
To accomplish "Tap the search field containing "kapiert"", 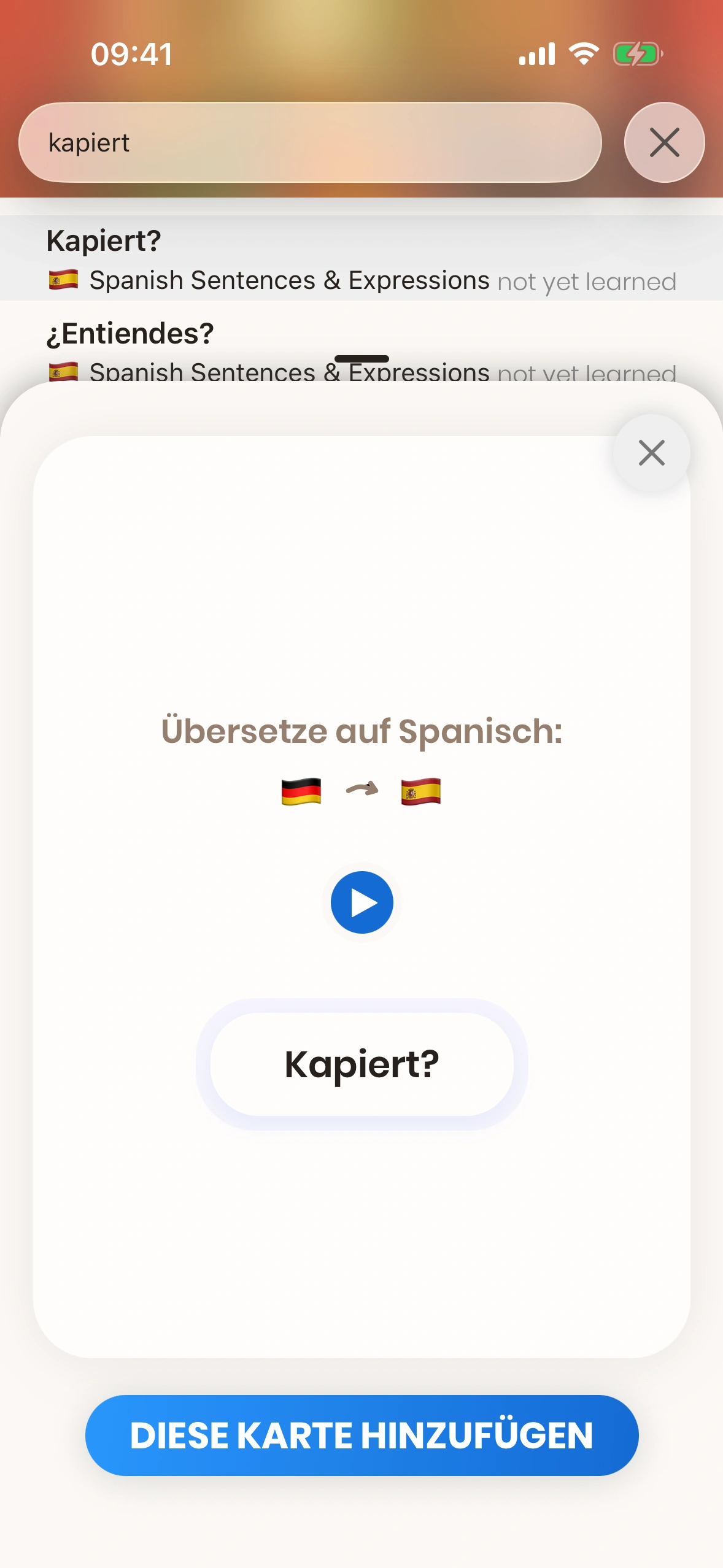I will (310, 142).
